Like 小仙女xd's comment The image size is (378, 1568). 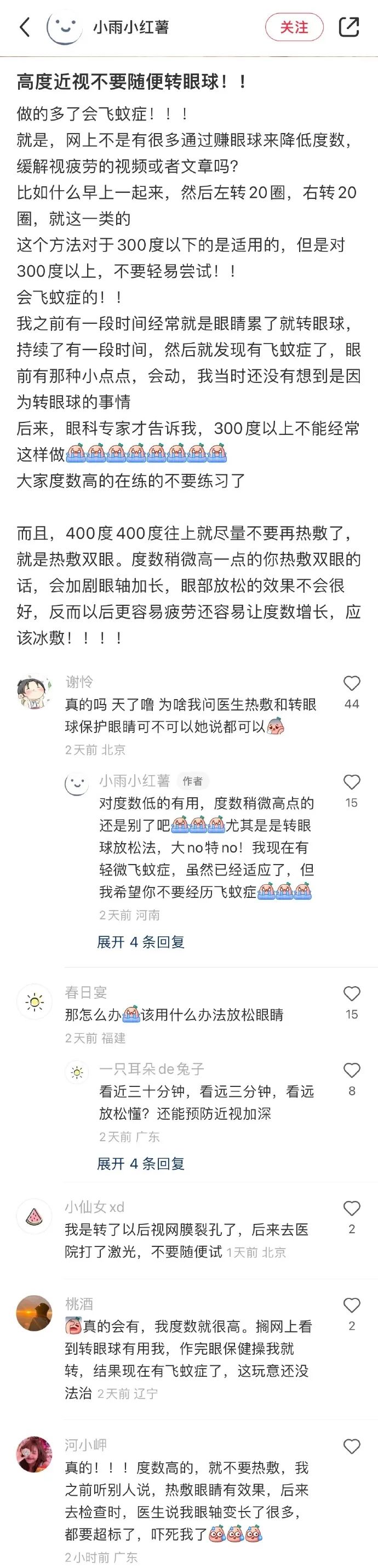tap(352, 1209)
